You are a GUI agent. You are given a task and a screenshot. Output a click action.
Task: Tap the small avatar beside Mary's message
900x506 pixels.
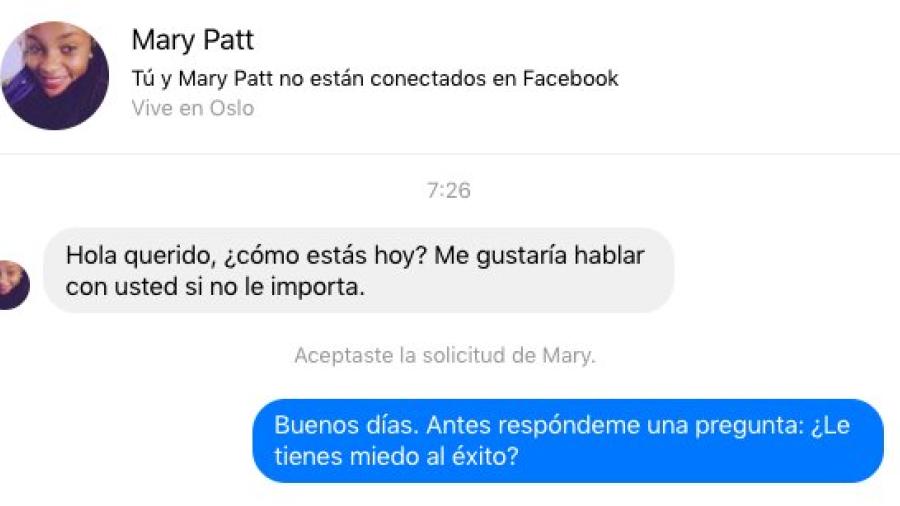click(13, 285)
